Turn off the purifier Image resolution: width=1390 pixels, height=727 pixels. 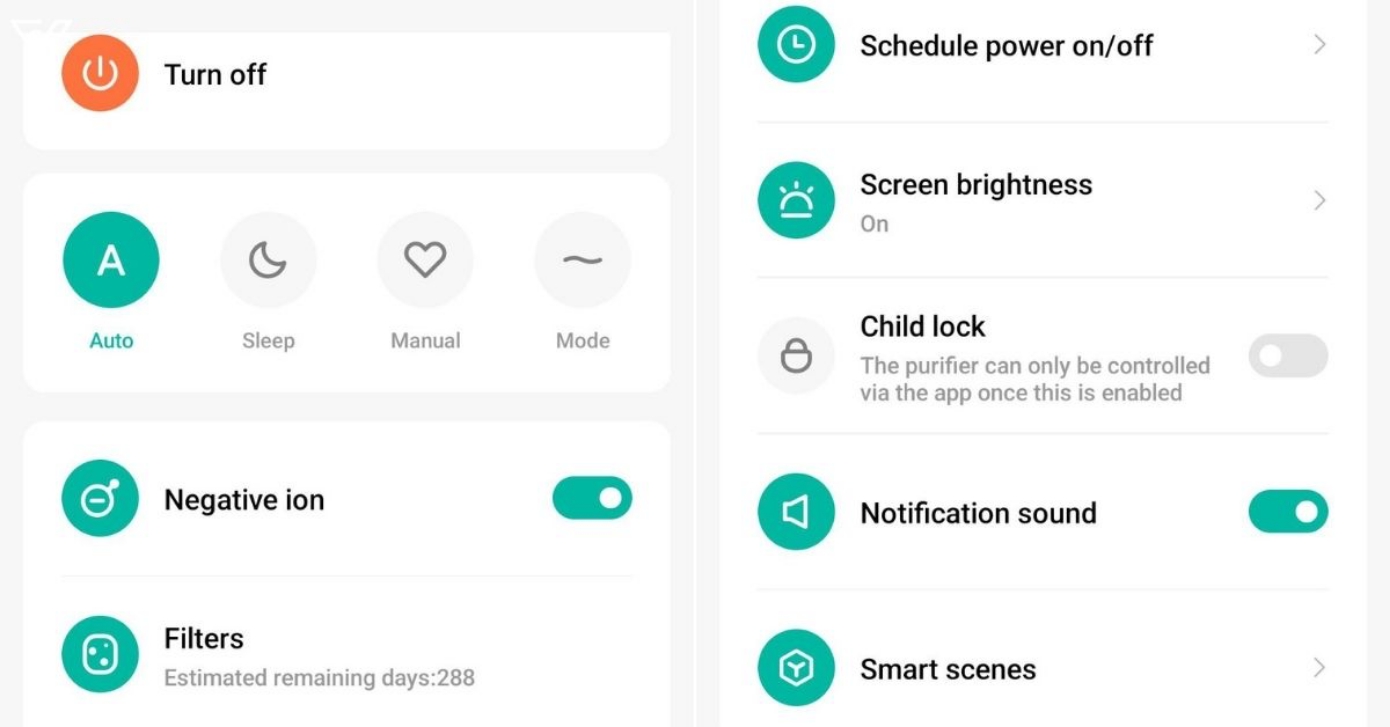(100, 74)
